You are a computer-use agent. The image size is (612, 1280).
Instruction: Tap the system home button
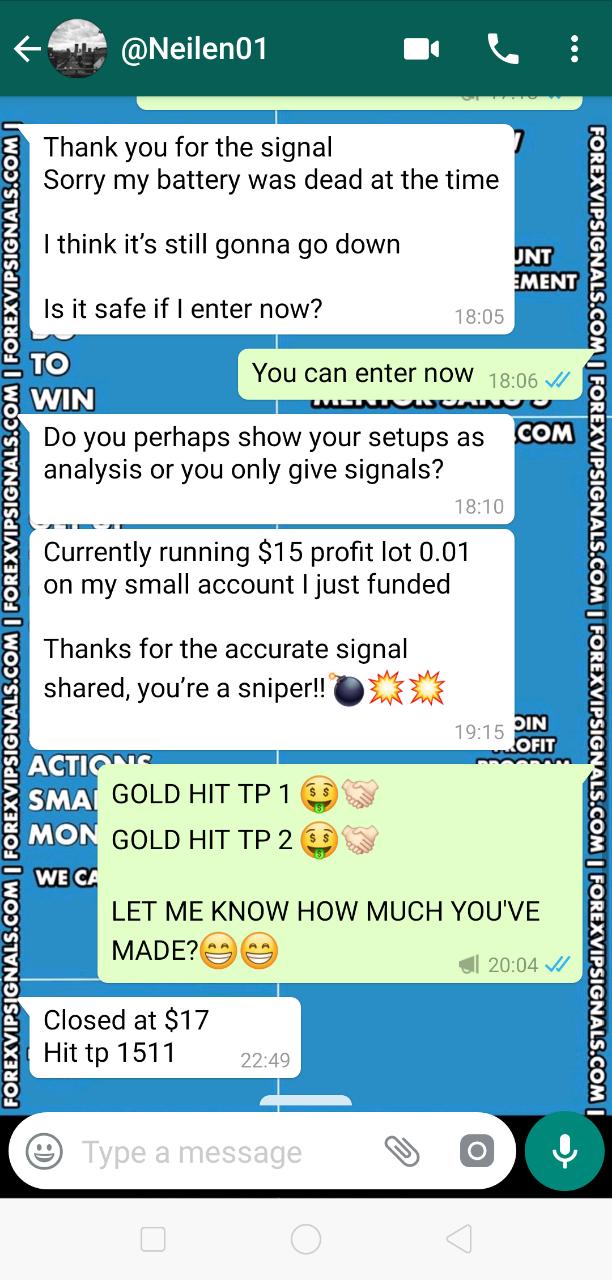[x=306, y=1240]
